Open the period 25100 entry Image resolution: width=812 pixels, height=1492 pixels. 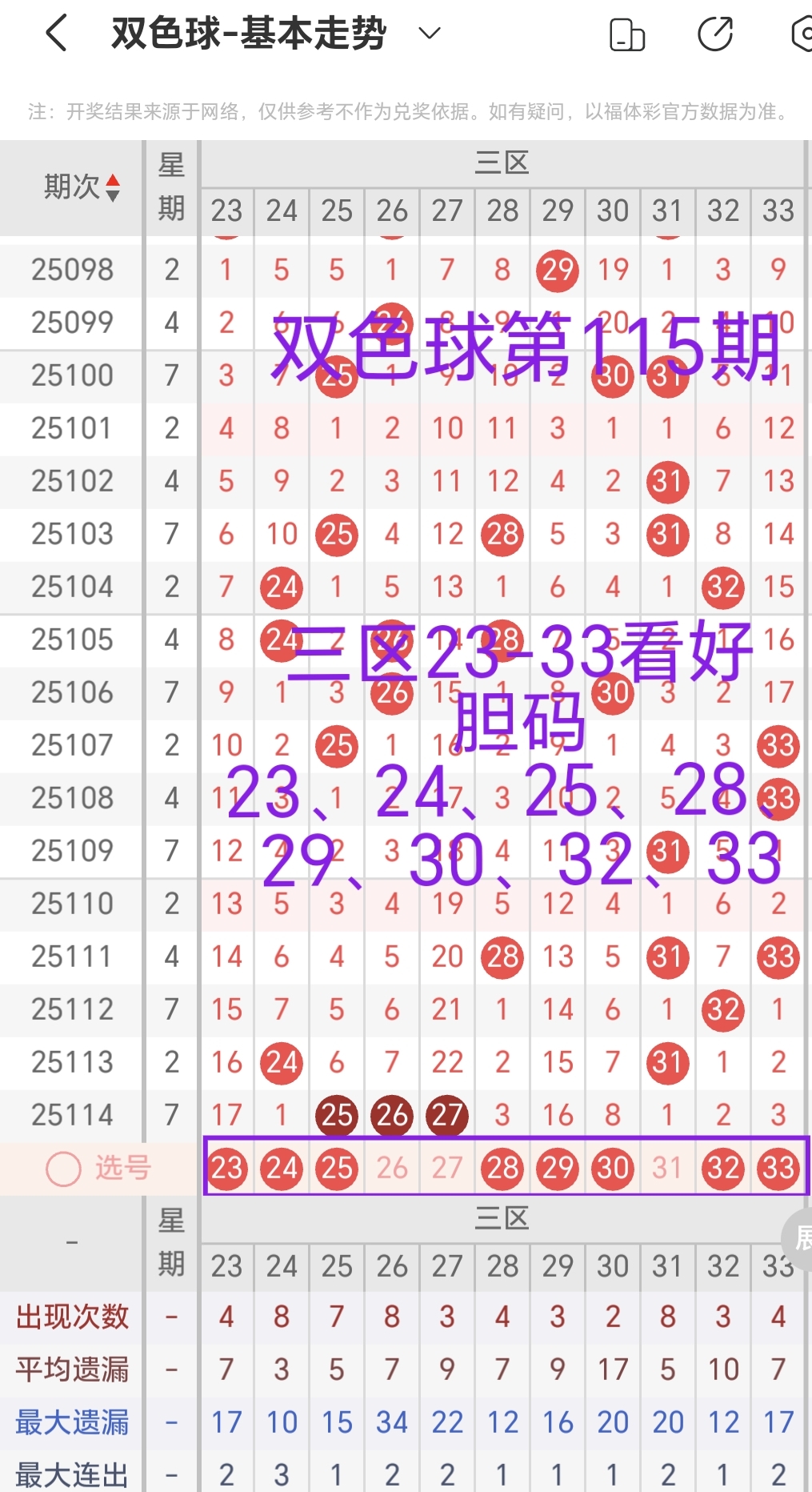point(71,375)
